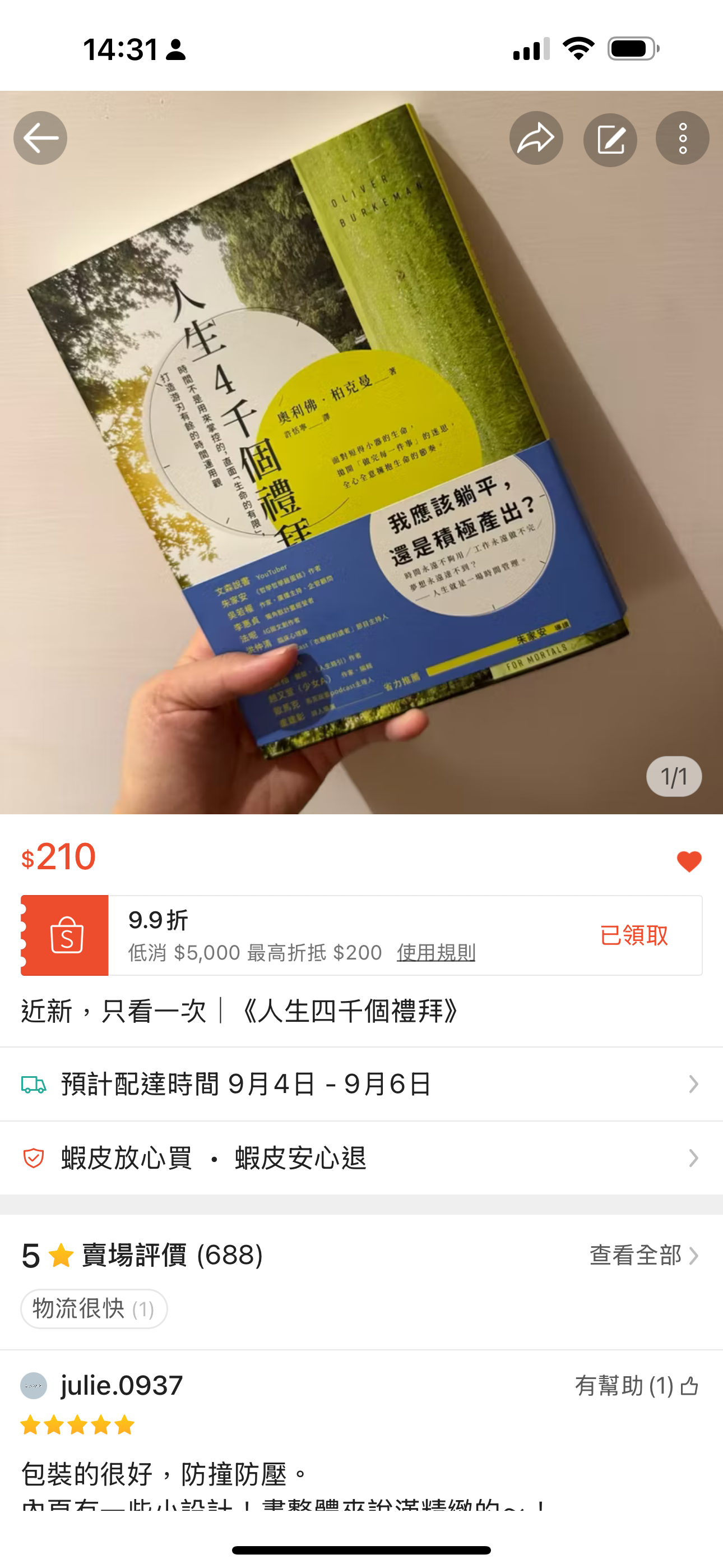The height and width of the screenshot is (1568, 723).
Task: Open julie.0937's profile avatar
Action: point(34,1386)
